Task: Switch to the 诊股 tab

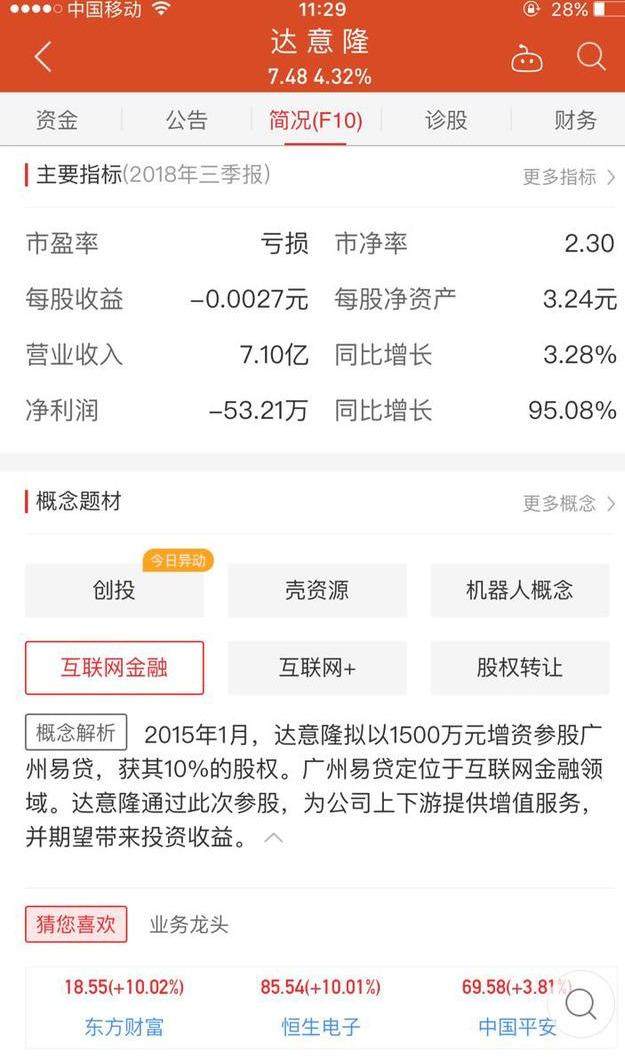Action: 446,121
